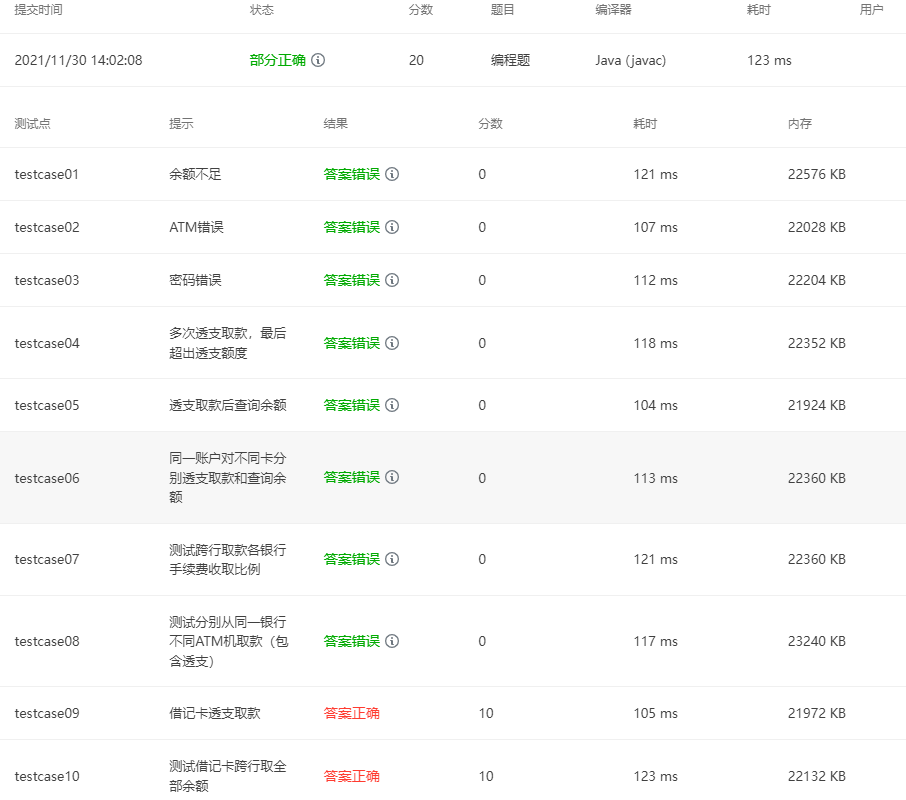
Task: Tap testcase06's result info icon
Action: pos(392,478)
